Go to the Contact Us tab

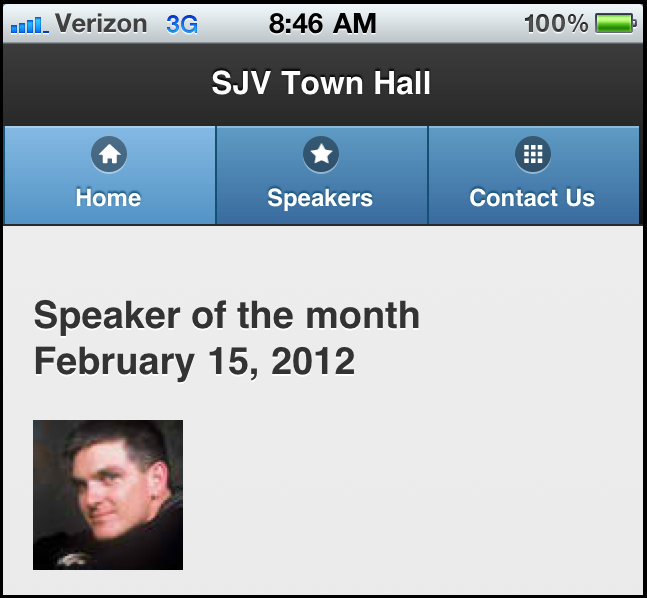pos(533,176)
